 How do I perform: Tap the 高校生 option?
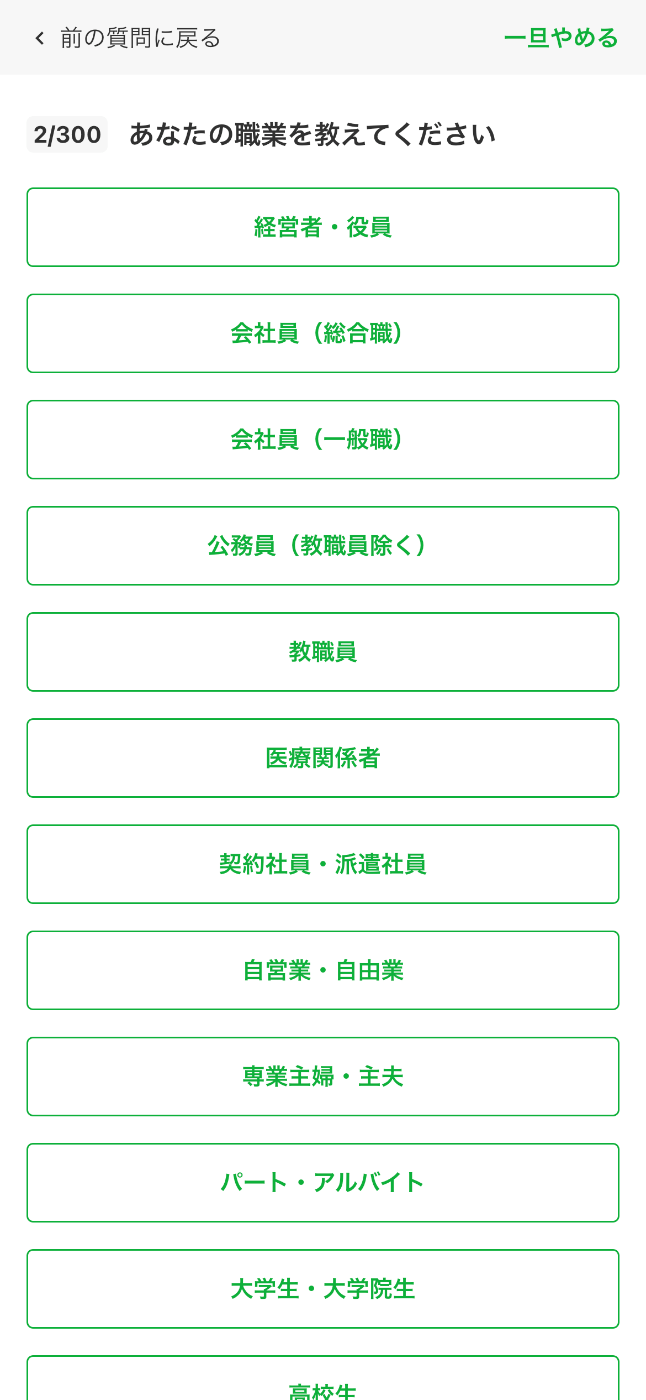click(323, 1378)
